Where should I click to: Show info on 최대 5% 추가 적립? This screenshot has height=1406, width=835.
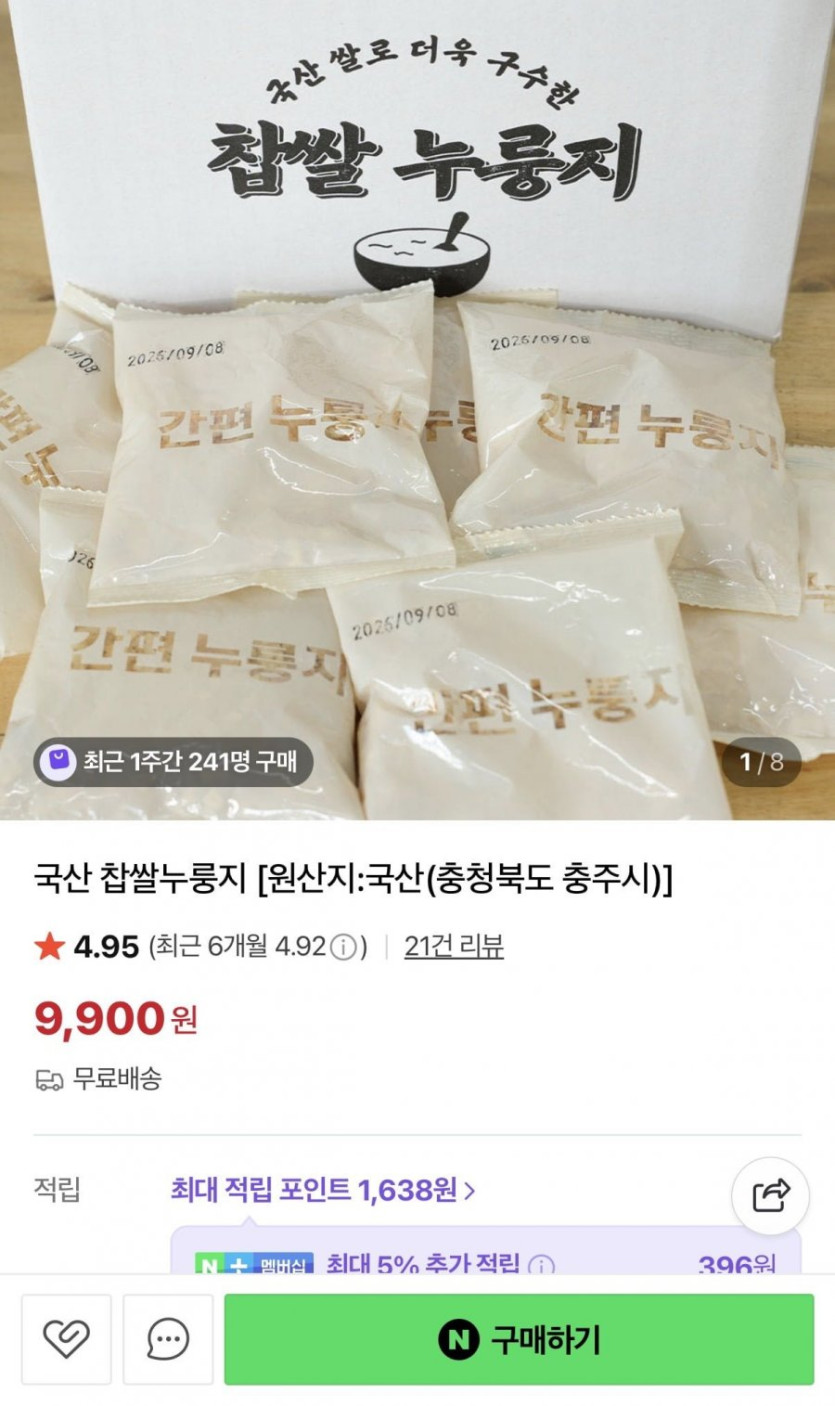point(540,1266)
